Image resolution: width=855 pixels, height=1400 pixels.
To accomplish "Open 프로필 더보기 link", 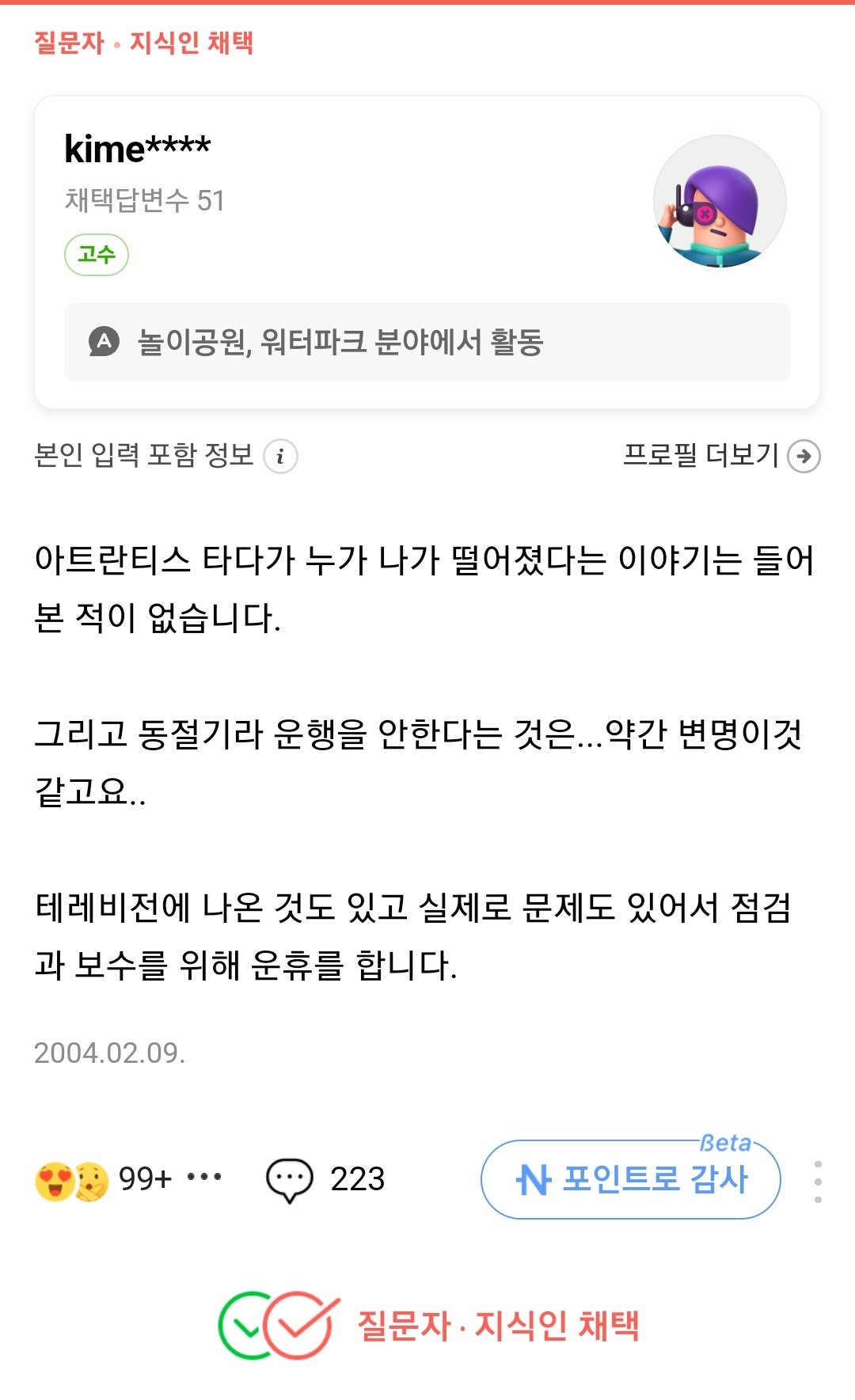I will pyautogui.click(x=720, y=456).
